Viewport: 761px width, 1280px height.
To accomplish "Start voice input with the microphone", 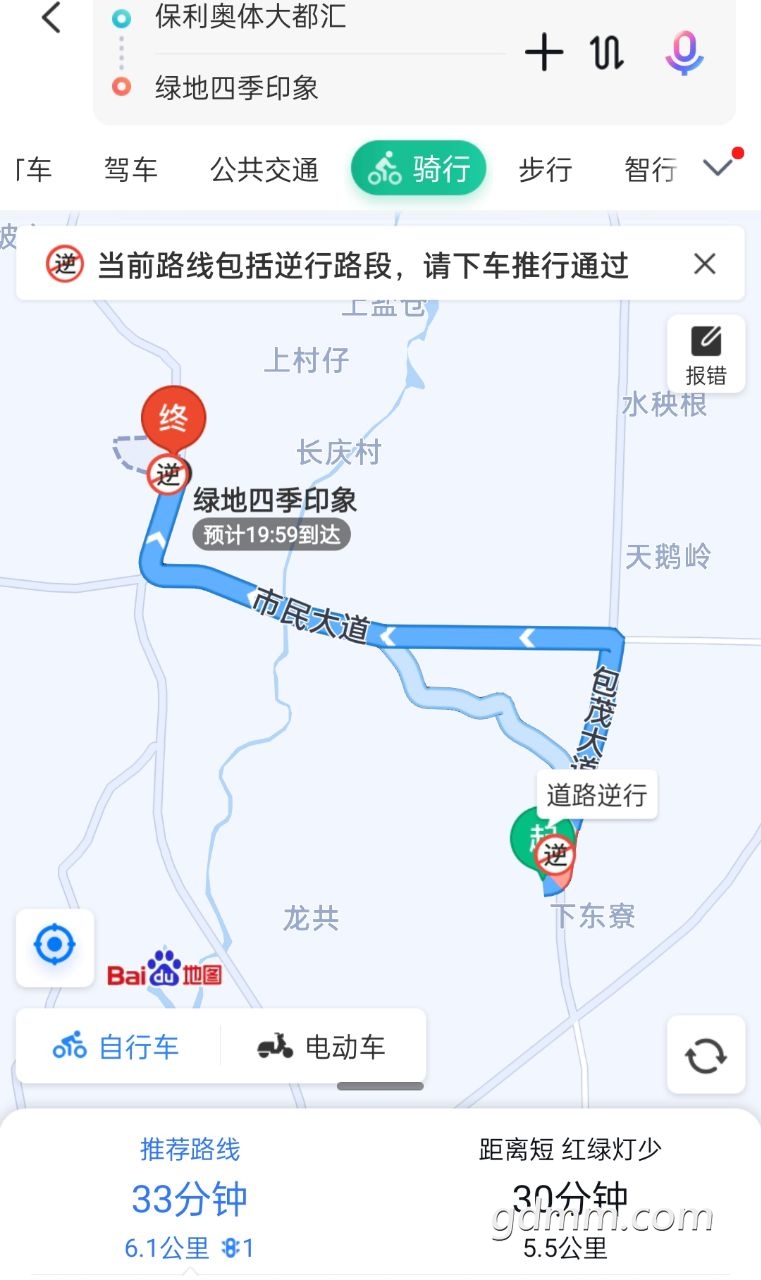I will 685,52.
